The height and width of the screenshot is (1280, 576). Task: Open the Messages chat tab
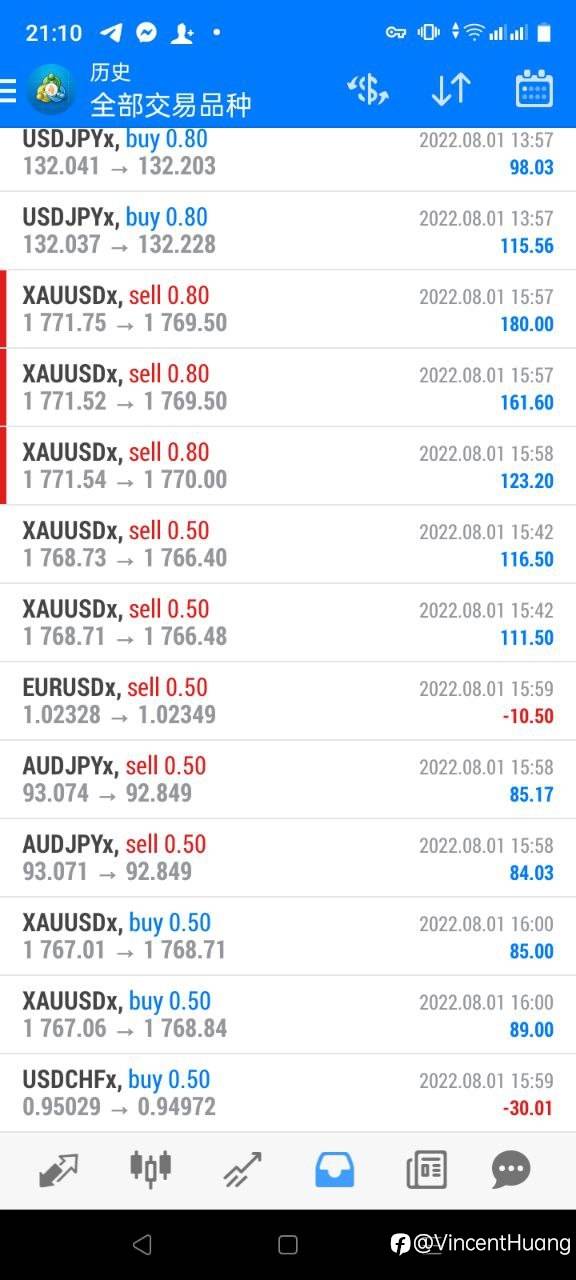point(511,1169)
